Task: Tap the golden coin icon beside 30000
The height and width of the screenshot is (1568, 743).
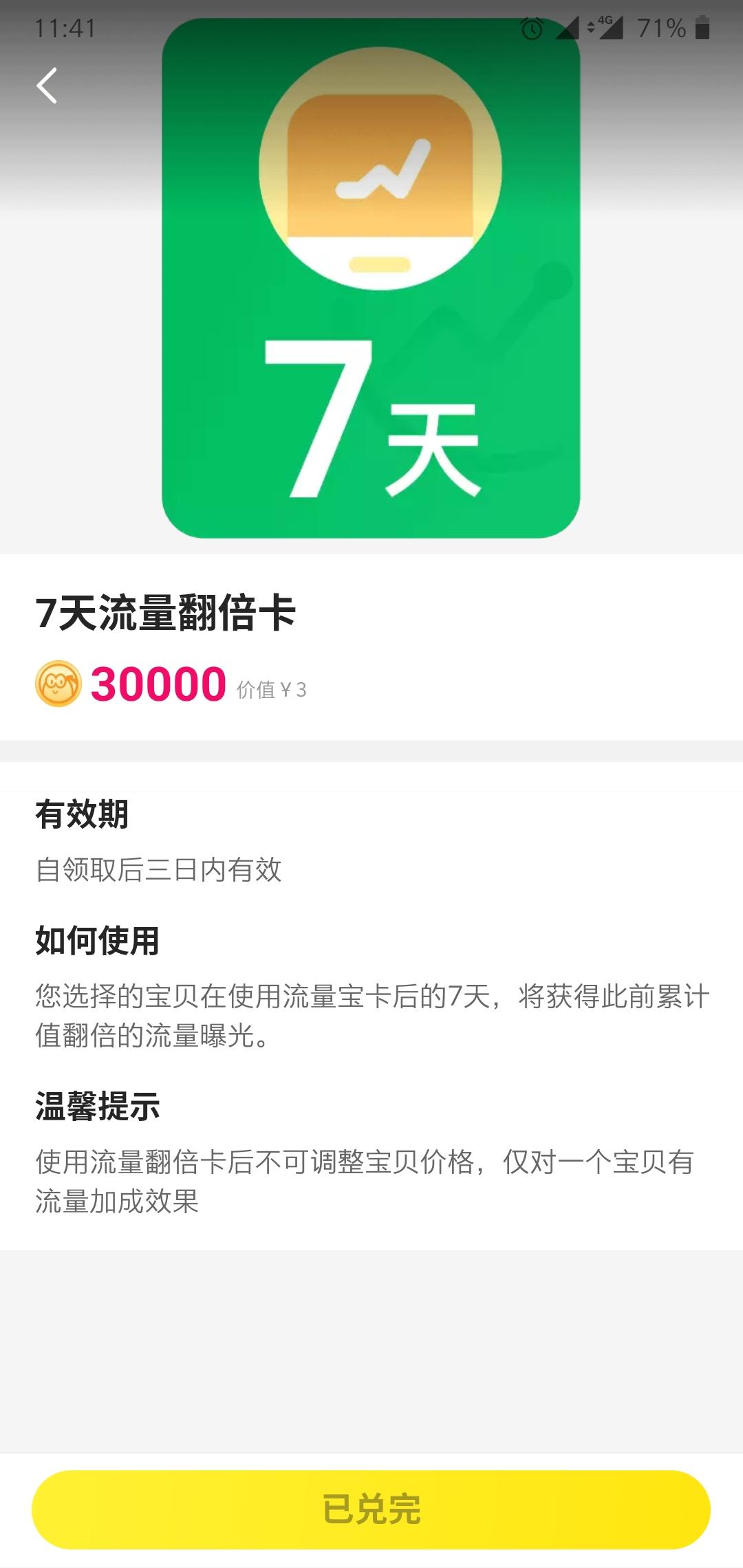Action: [58, 684]
